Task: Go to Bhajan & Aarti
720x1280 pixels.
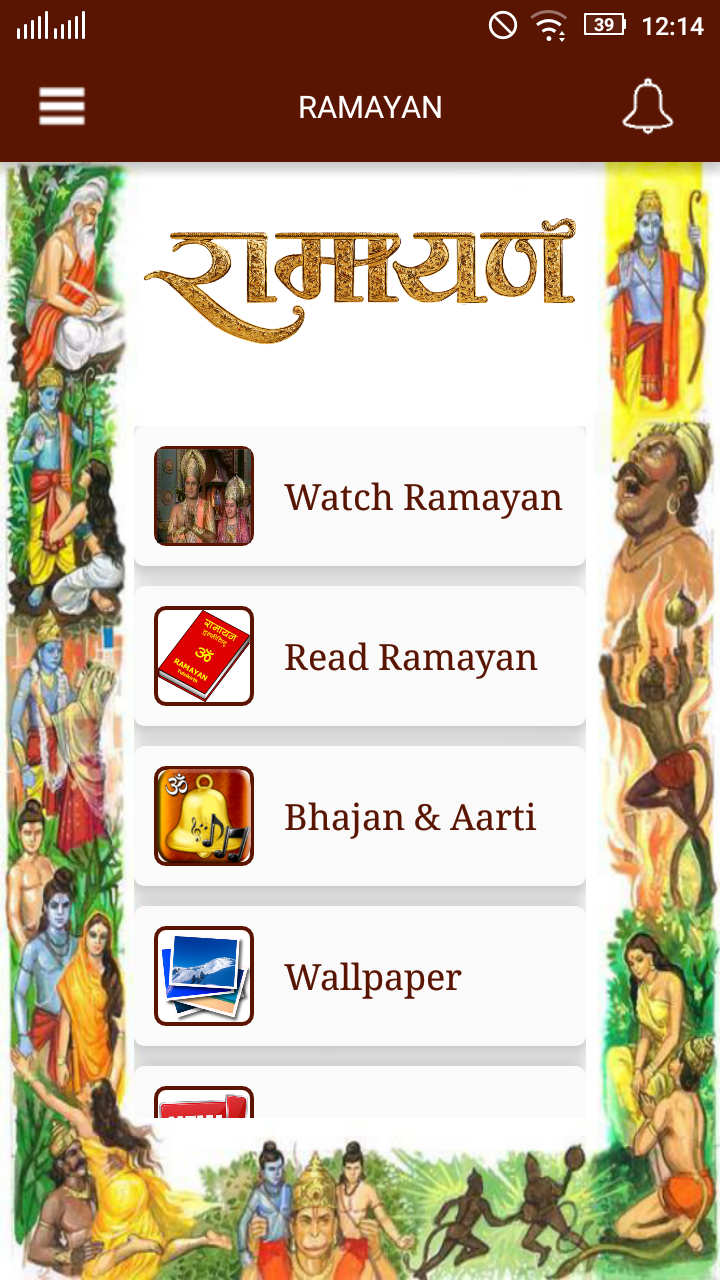Action: [x=360, y=817]
